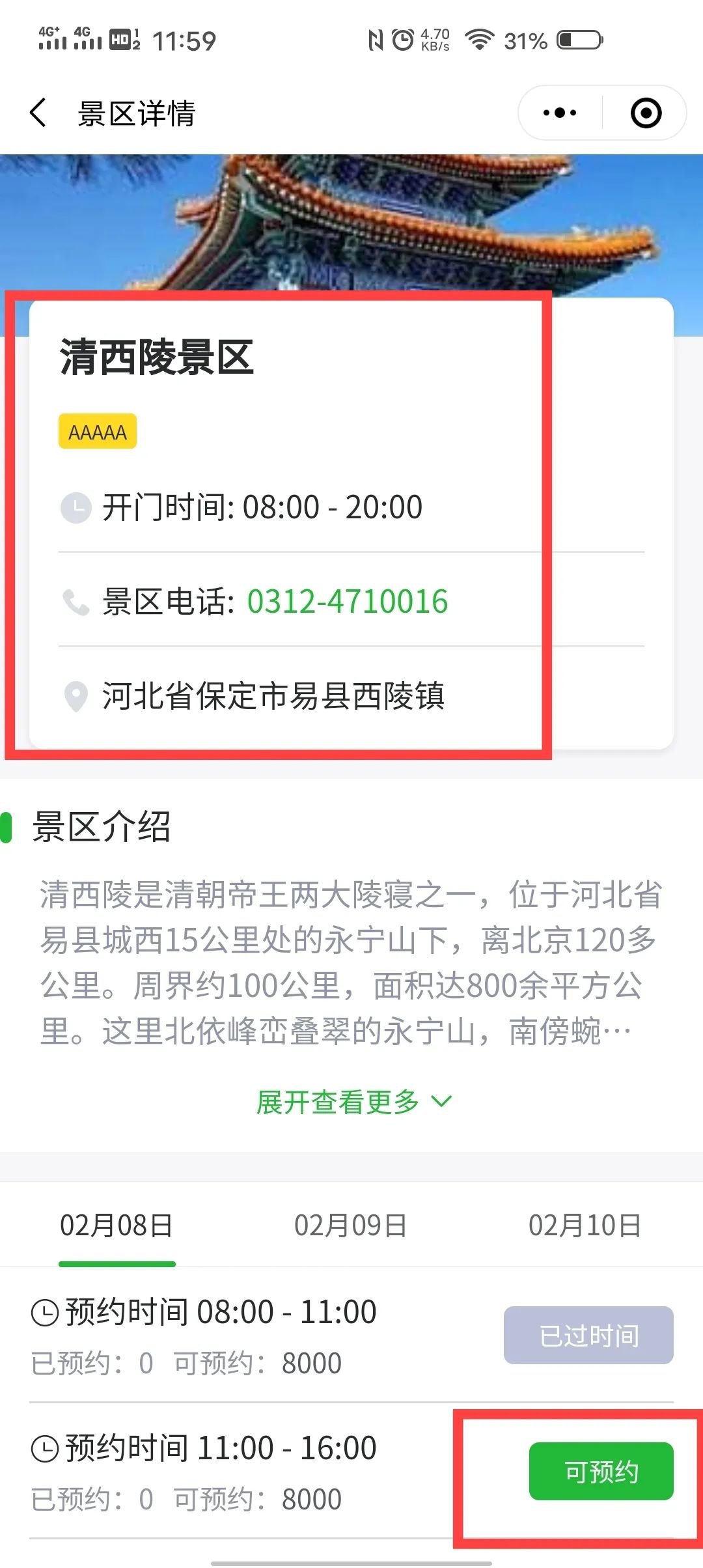Call the scenic area phone 0312-4710016
The width and height of the screenshot is (703, 1568).
point(347,601)
